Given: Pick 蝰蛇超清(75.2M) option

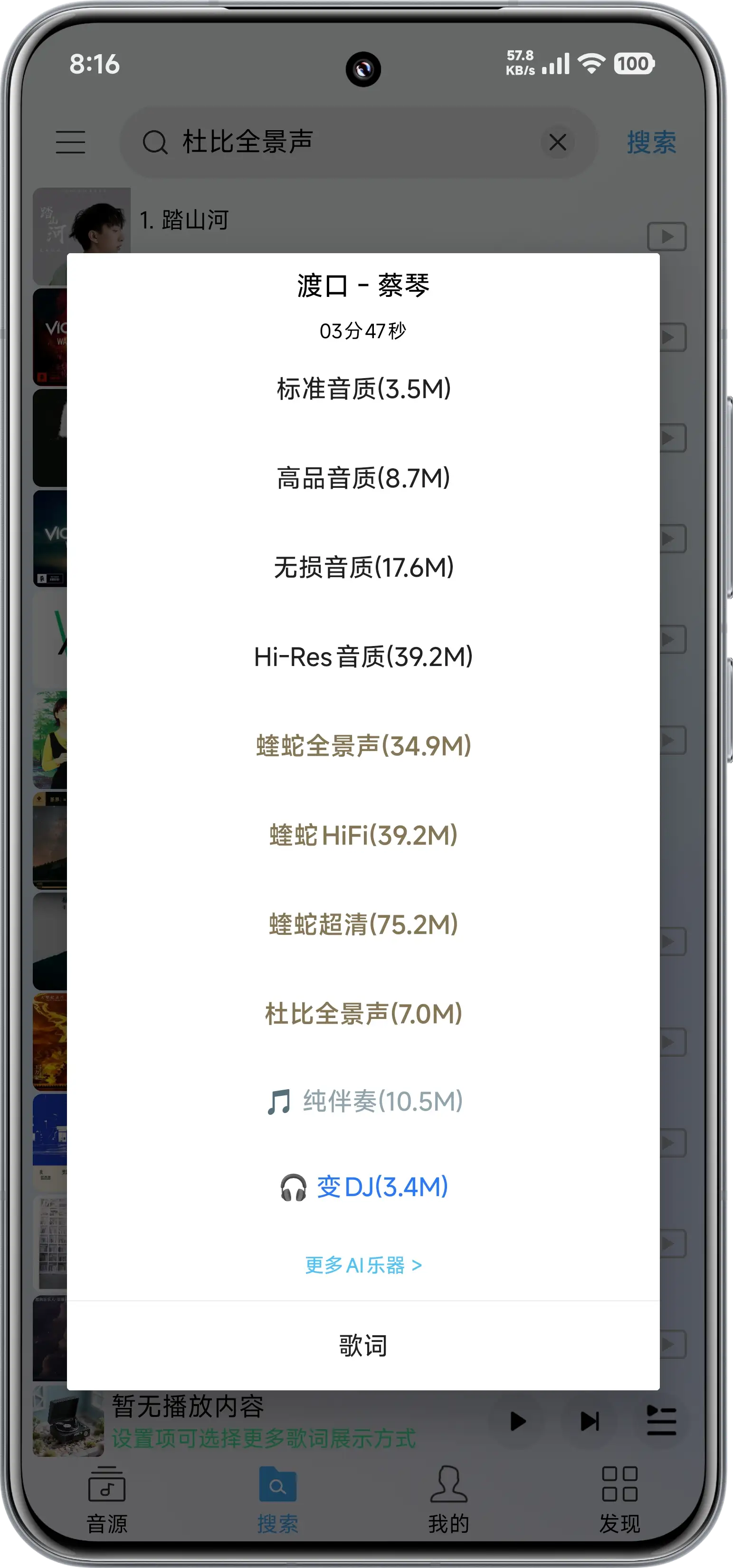Looking at the screenshot, I should click(x=363, y=924).
